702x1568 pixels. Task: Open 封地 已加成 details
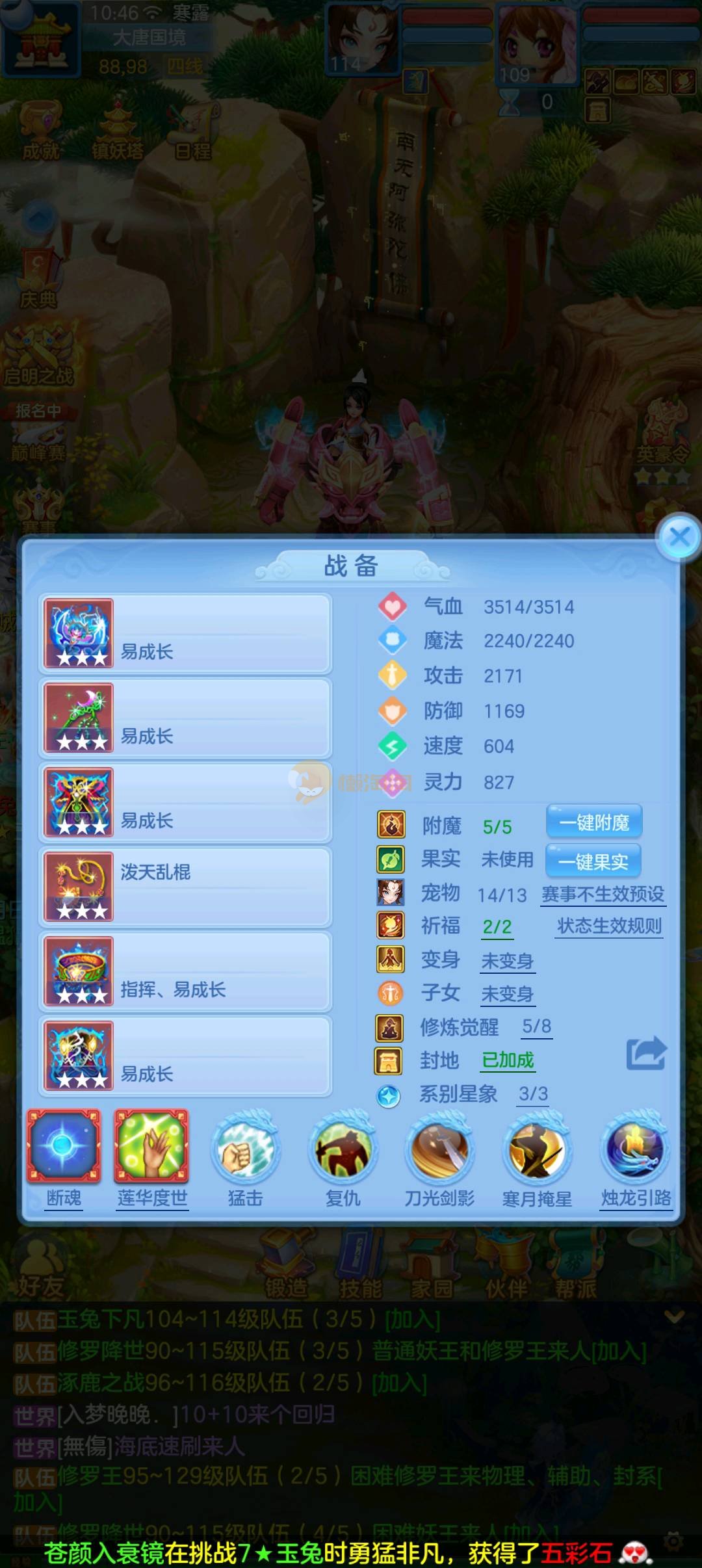(507, 1060)
